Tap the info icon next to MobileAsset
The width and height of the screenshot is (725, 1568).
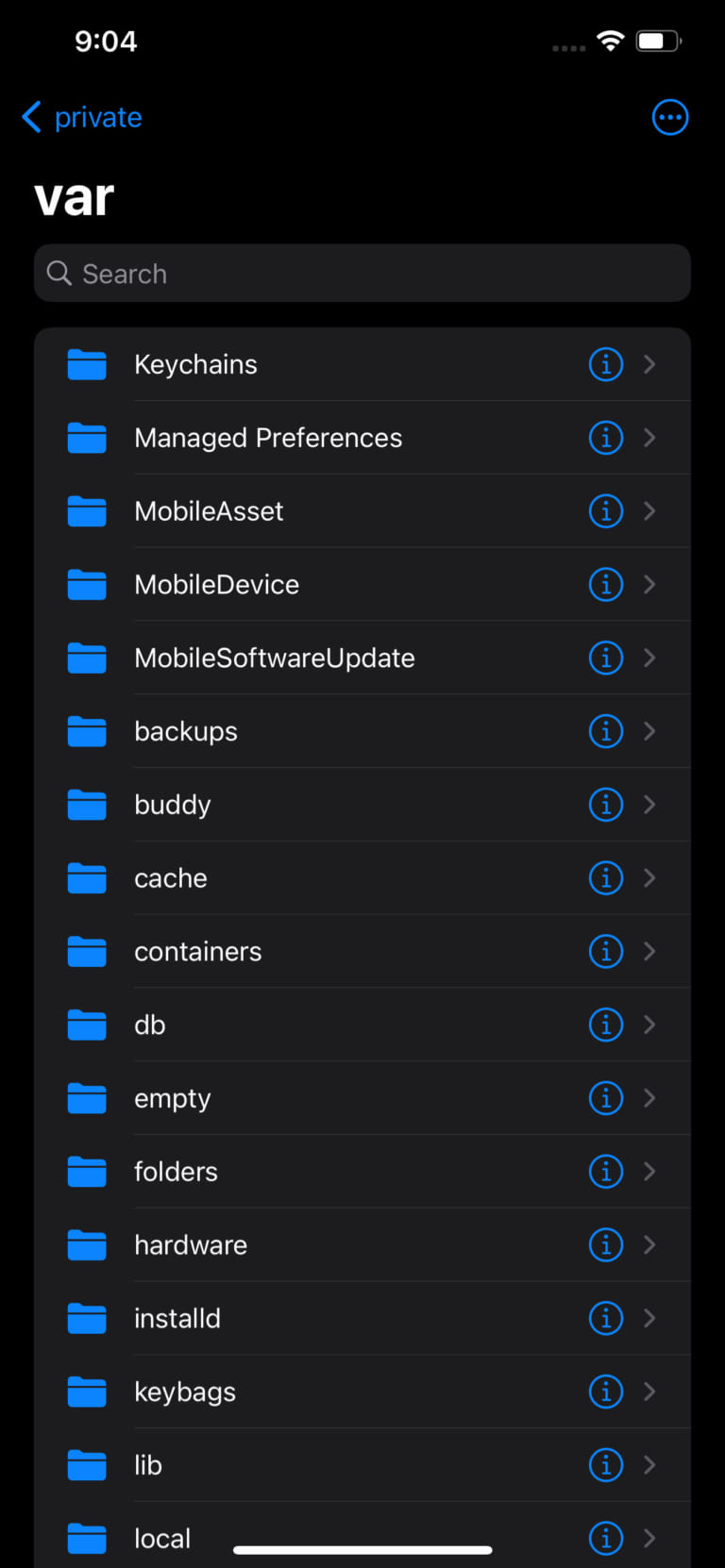pyautogui.click(x=605, y=510)
